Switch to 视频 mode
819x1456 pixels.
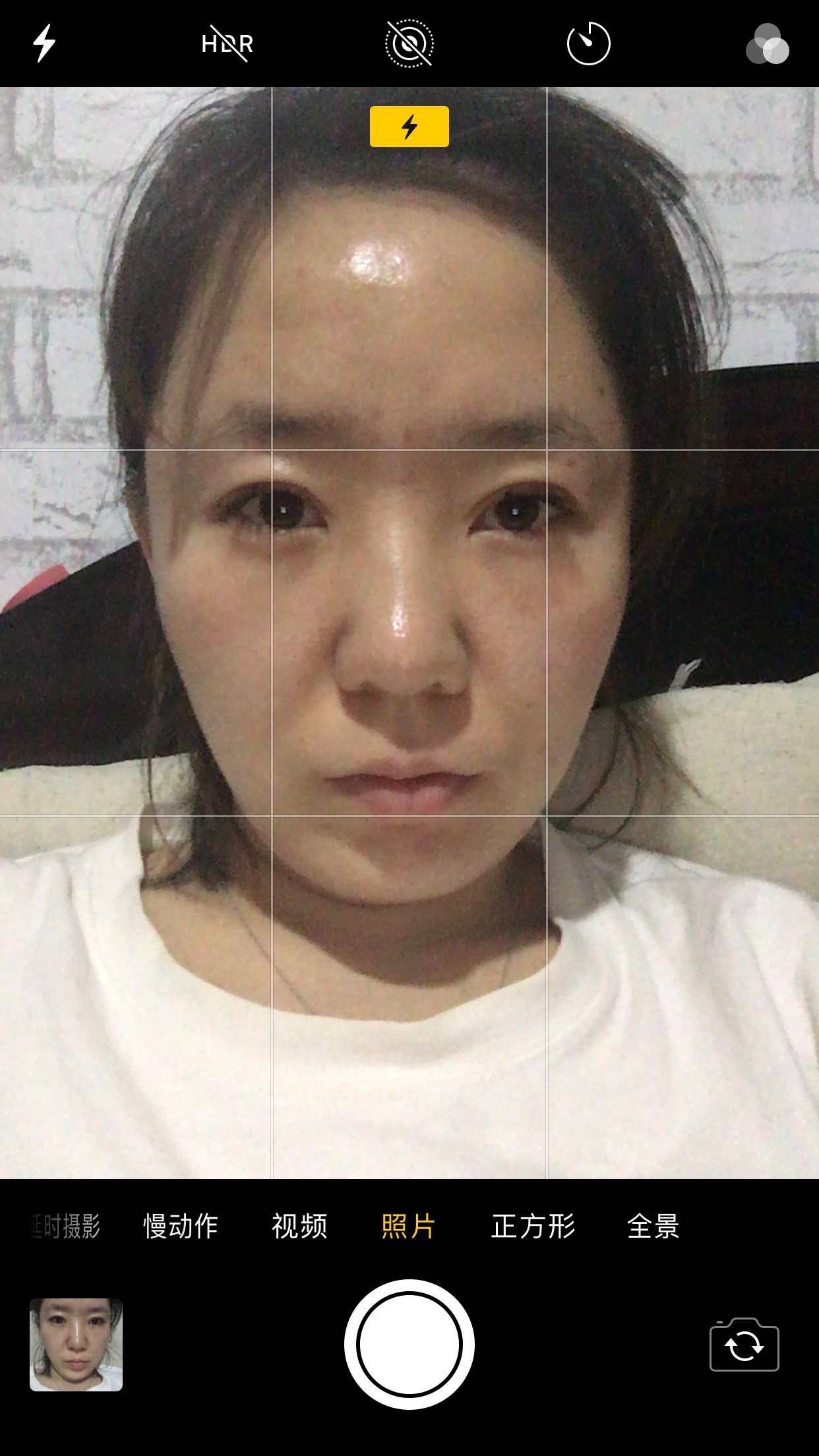[299, 1227]
